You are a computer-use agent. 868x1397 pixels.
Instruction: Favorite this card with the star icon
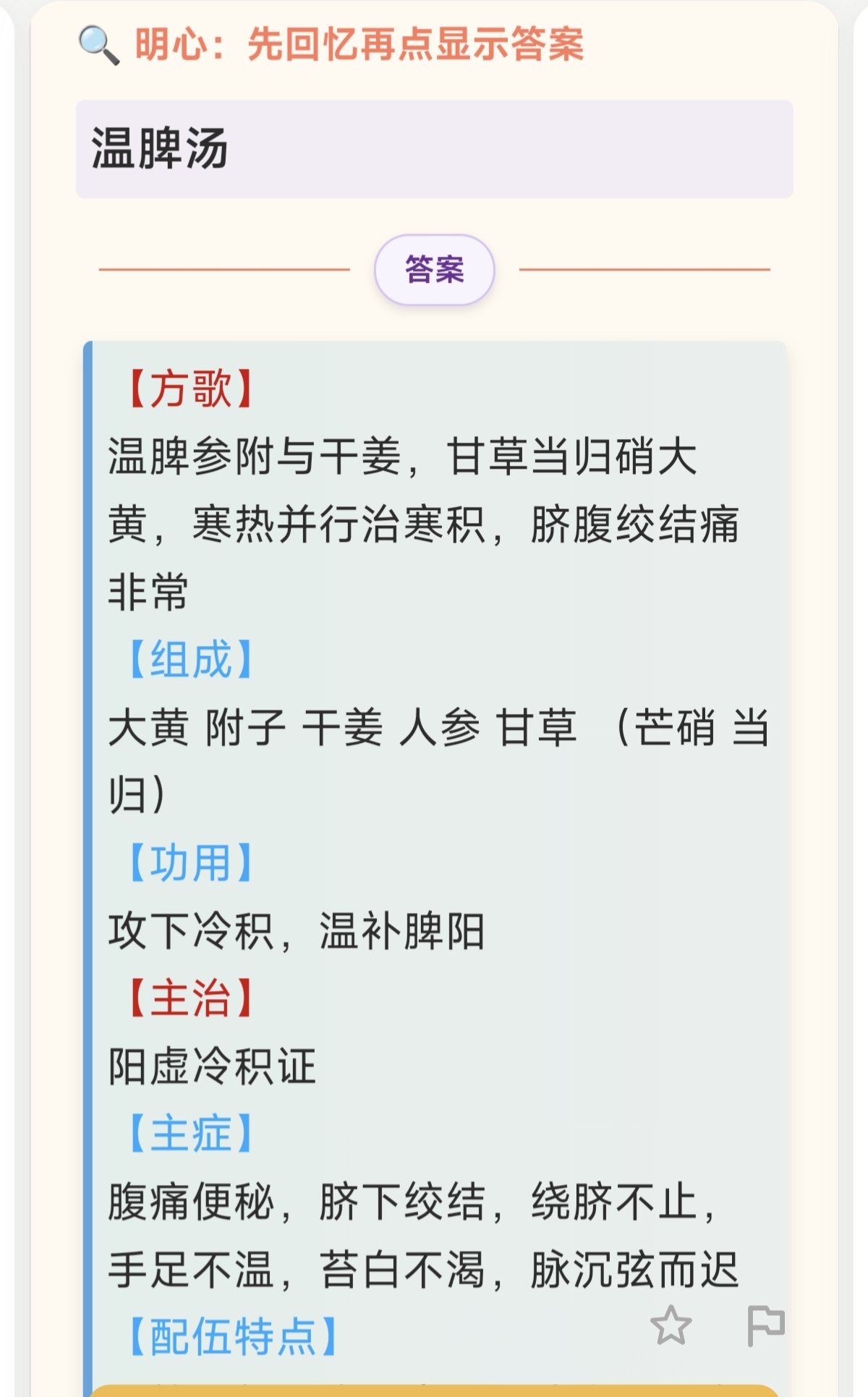(671, 1325)
